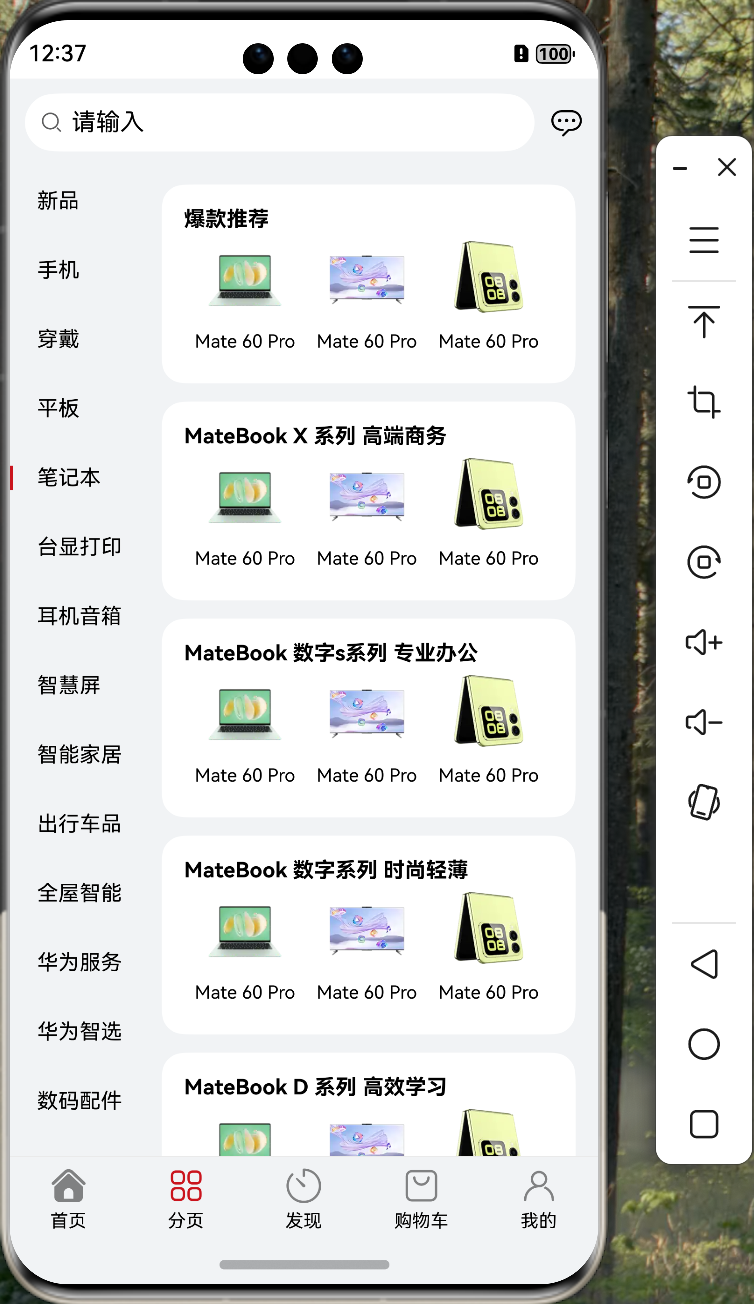Viewport: 754px width, 1304px height.
Task: Go to the 首页 home tab
Action: [68, 1199]
